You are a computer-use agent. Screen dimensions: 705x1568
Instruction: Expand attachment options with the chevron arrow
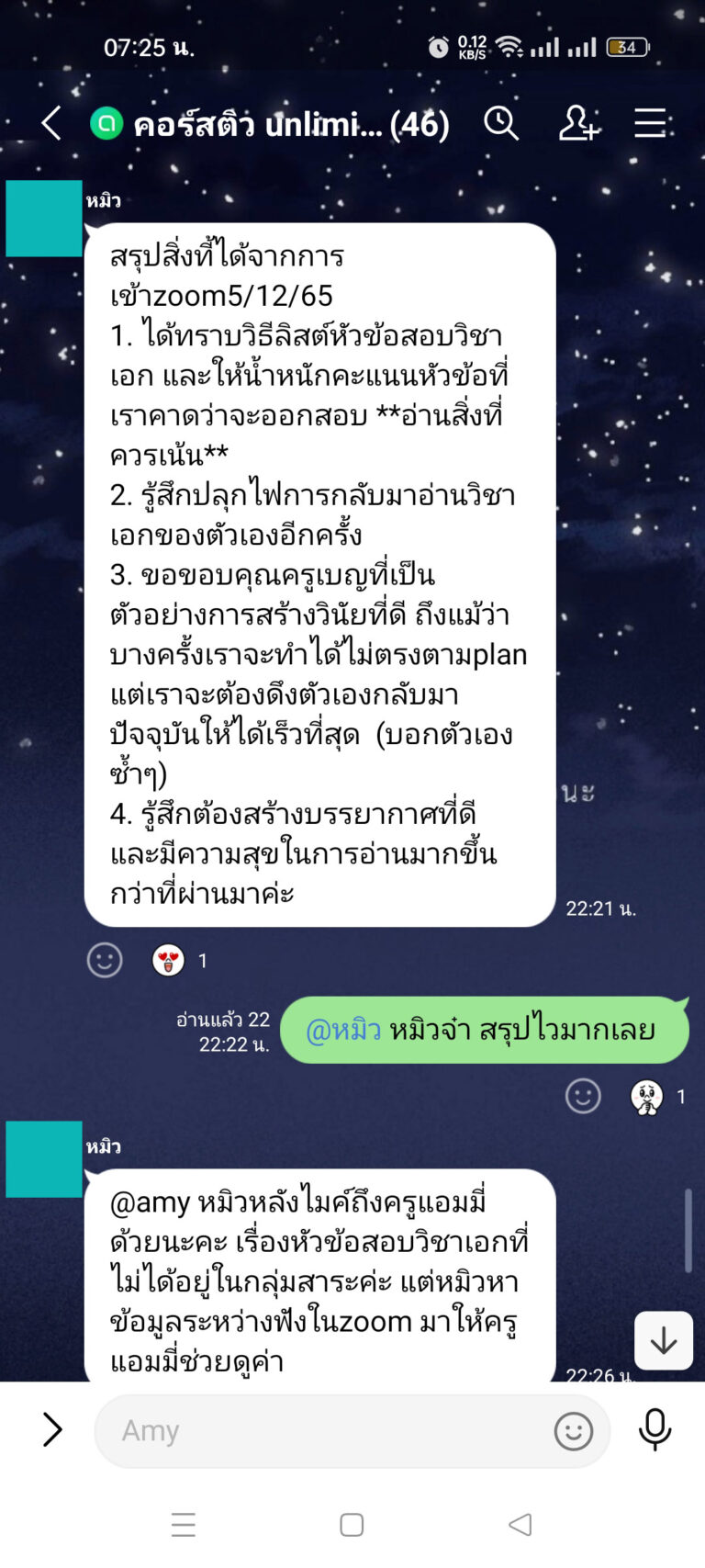[x=52, y=1429]
